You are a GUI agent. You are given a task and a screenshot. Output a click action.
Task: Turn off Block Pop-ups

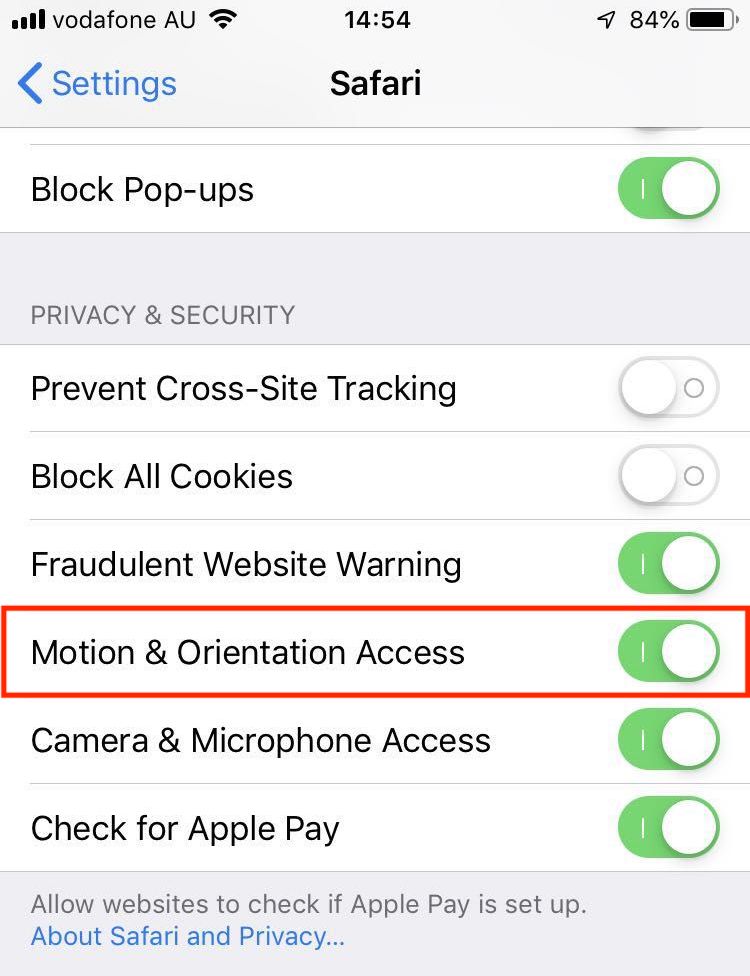668,189
